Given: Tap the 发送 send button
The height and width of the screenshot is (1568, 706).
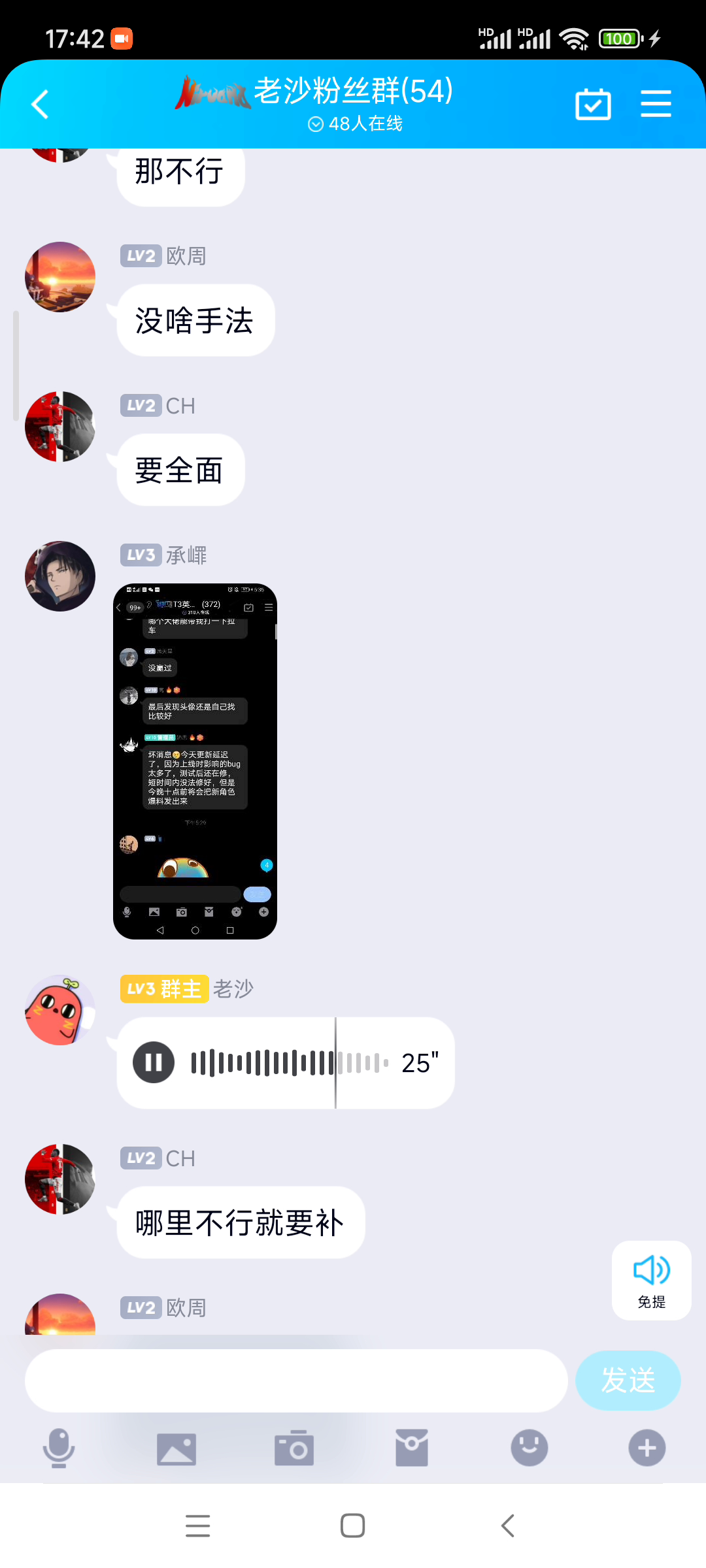Looking at the screenshot, I should click(x=628, y=1380).
